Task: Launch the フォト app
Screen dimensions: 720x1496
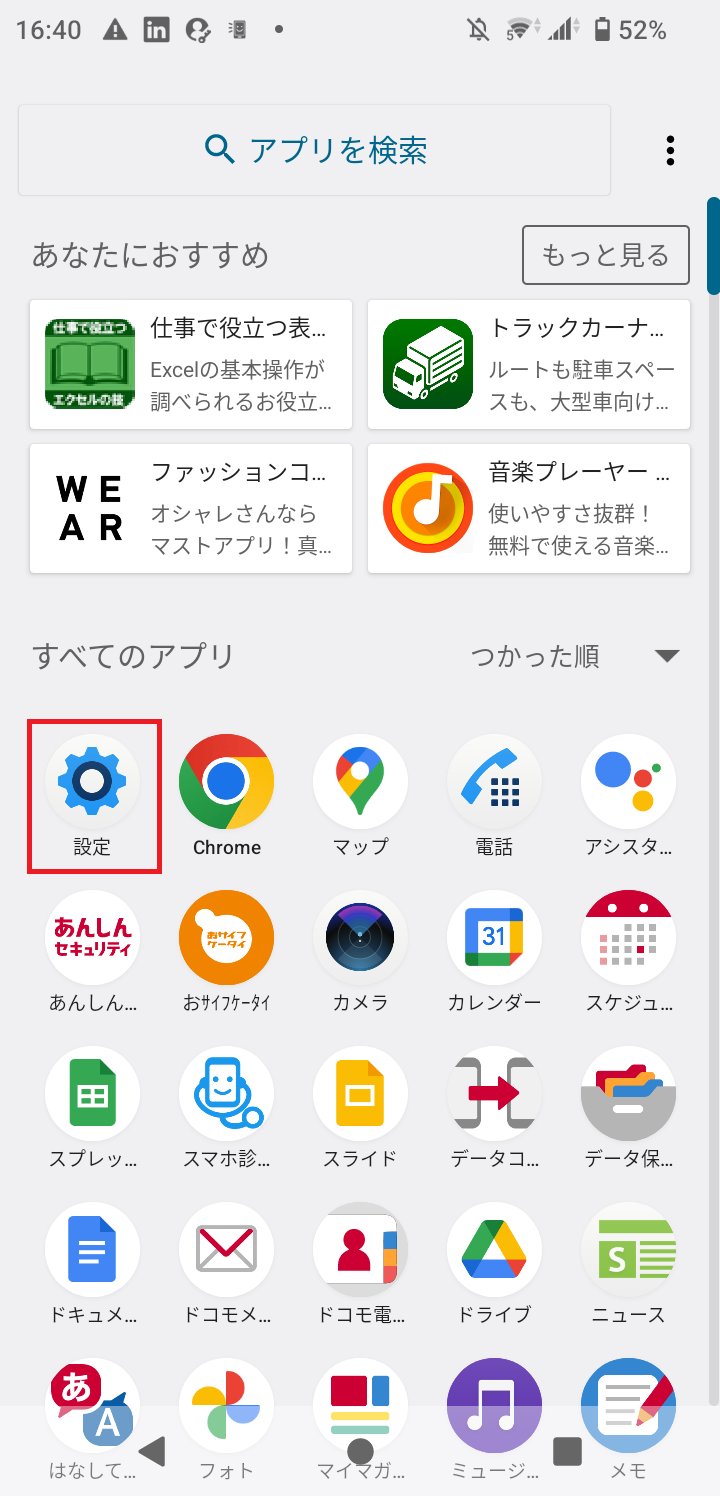Action: 226,1405
